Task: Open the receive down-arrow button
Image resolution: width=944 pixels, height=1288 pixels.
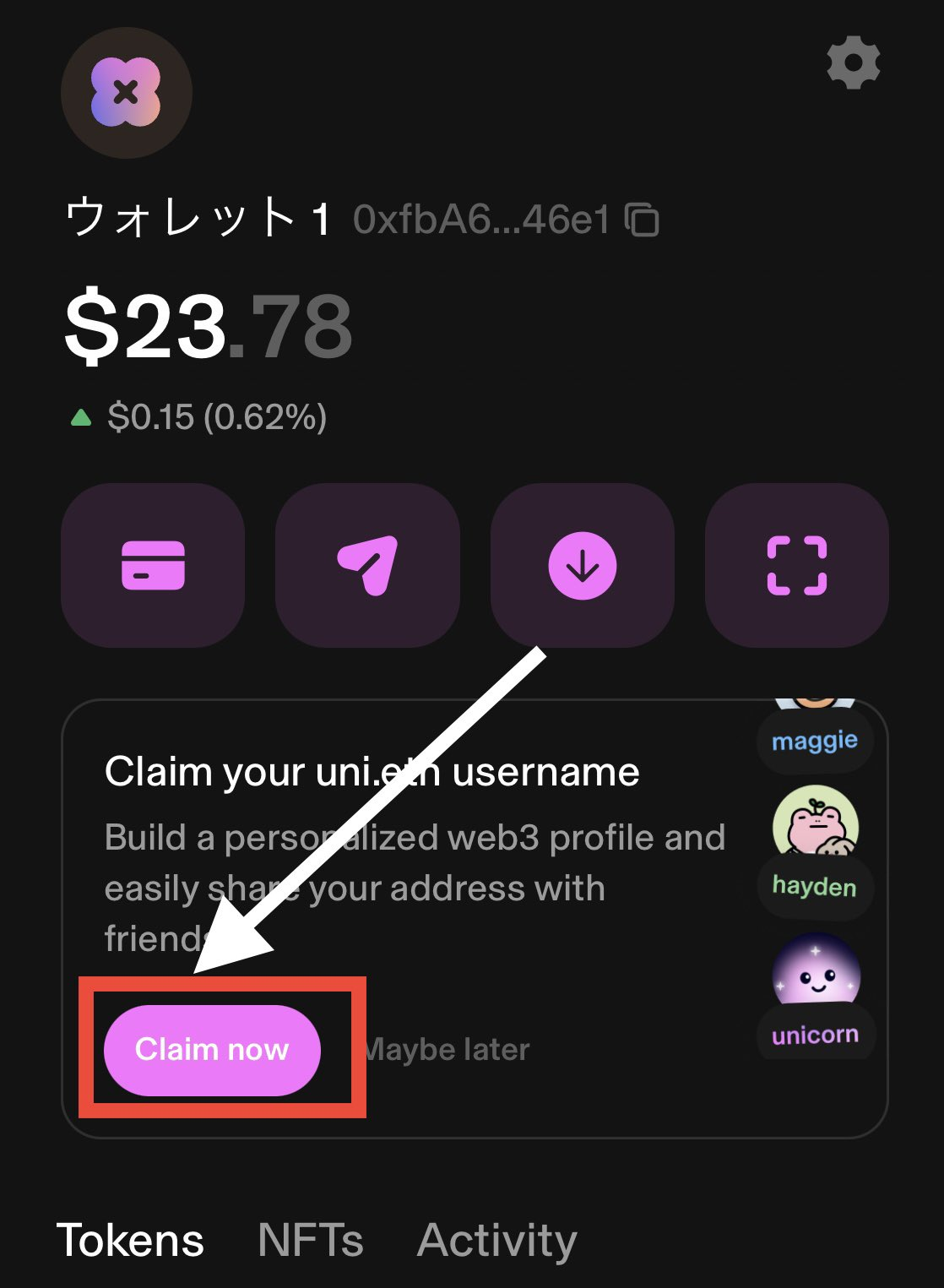Action: point(582,565)
